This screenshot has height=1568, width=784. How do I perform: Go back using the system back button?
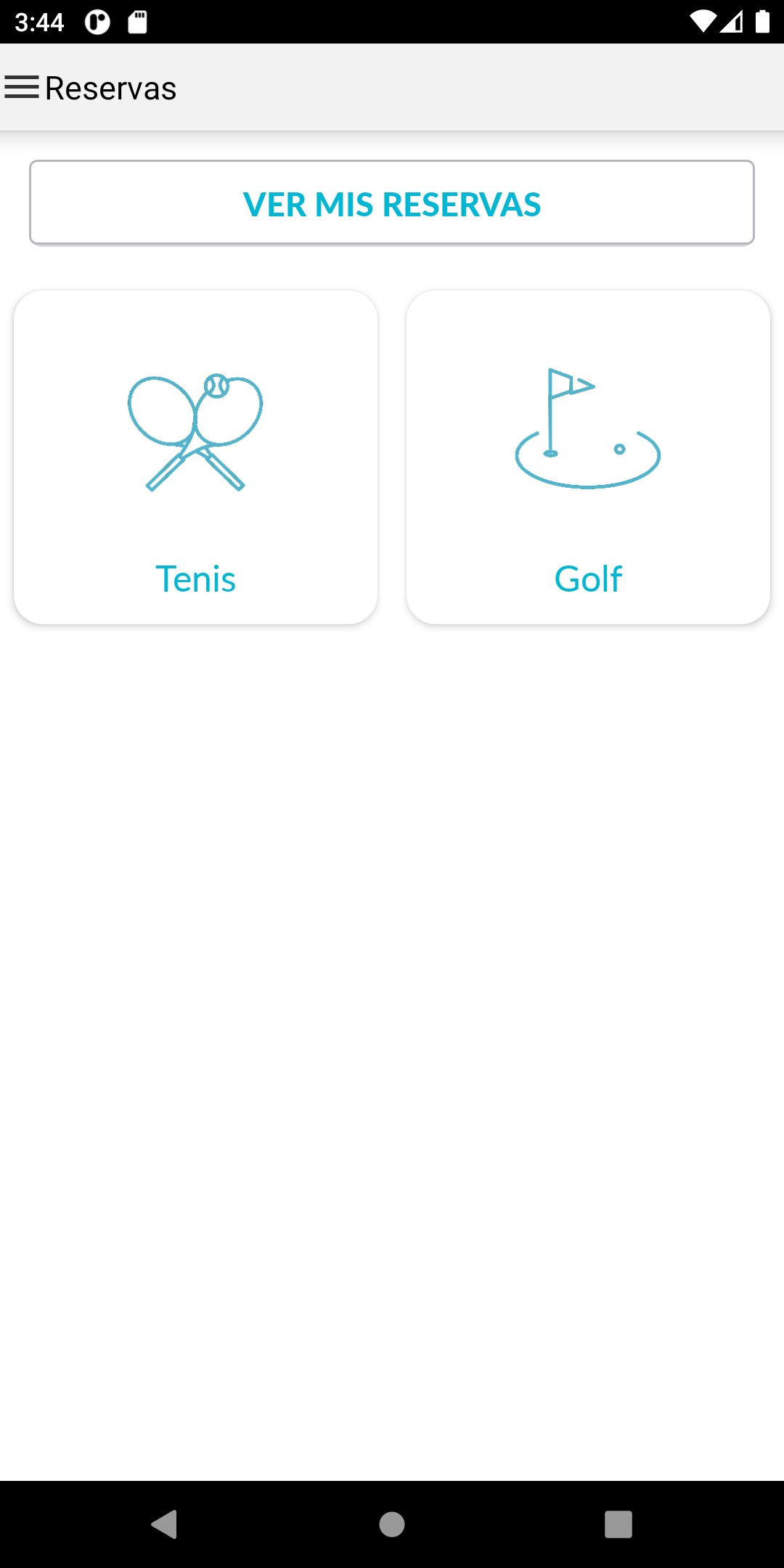(x=165, y=1524)
